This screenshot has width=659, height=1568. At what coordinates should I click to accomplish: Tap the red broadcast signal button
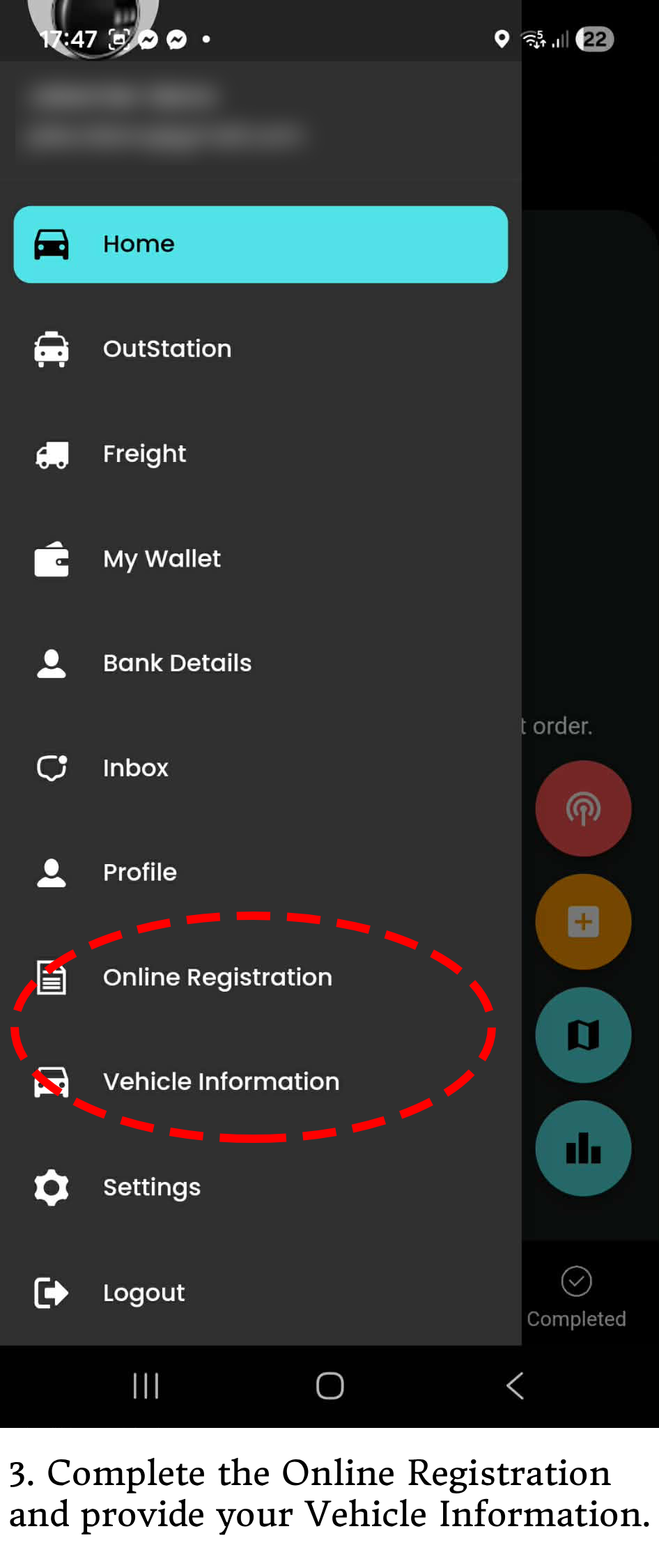point(583,808)
